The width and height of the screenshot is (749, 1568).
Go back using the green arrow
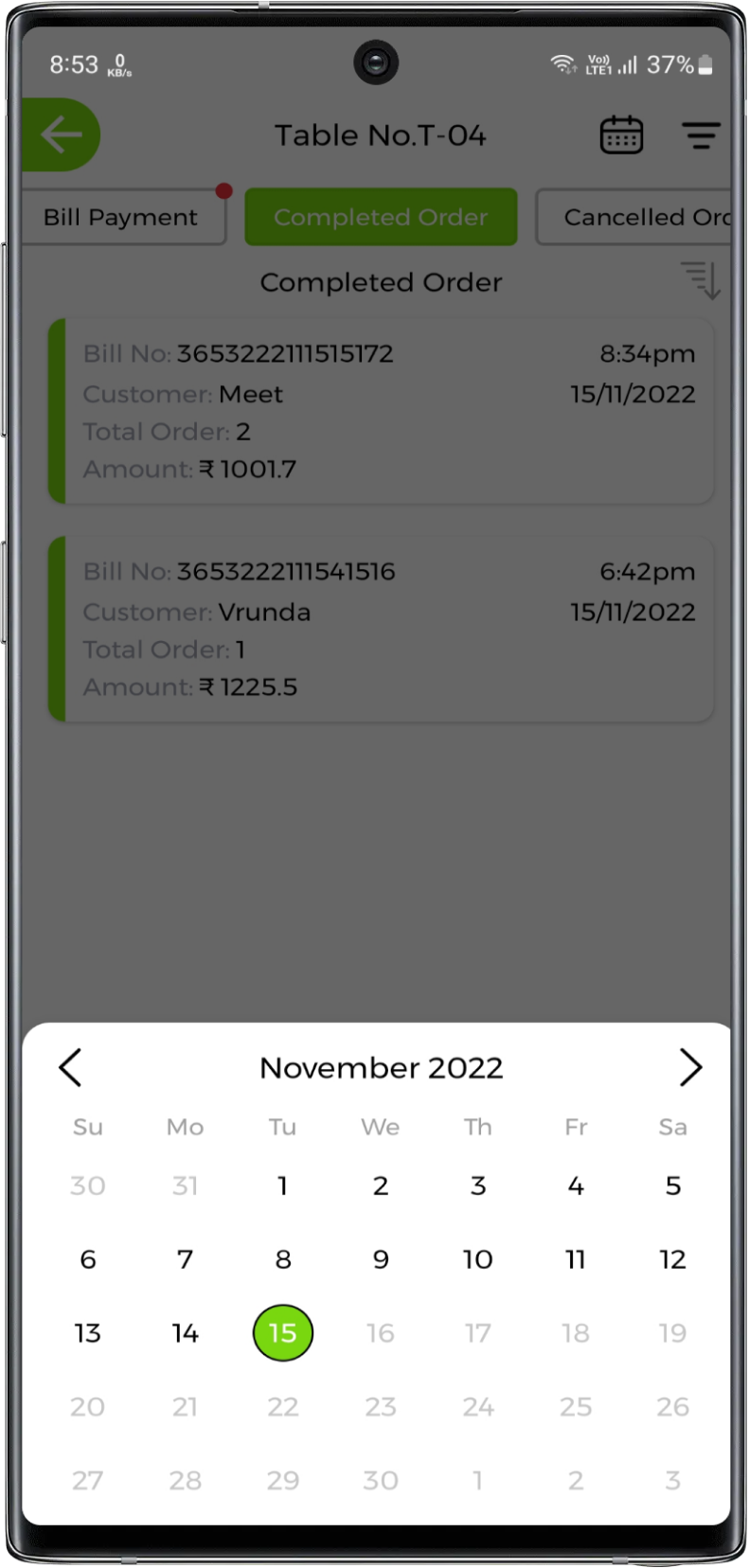(x=61, y=134)
